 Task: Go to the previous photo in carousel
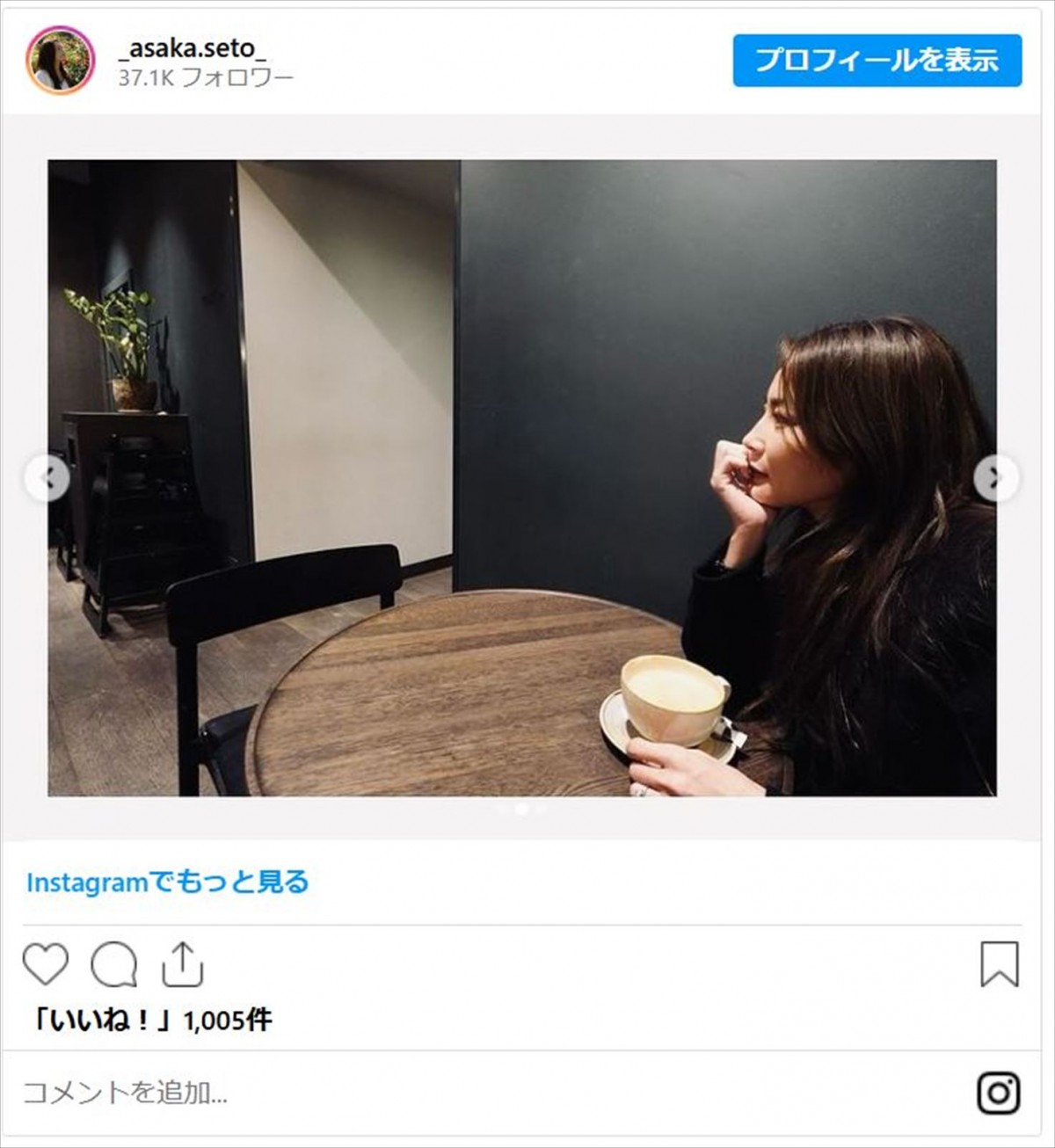[47, 479]
